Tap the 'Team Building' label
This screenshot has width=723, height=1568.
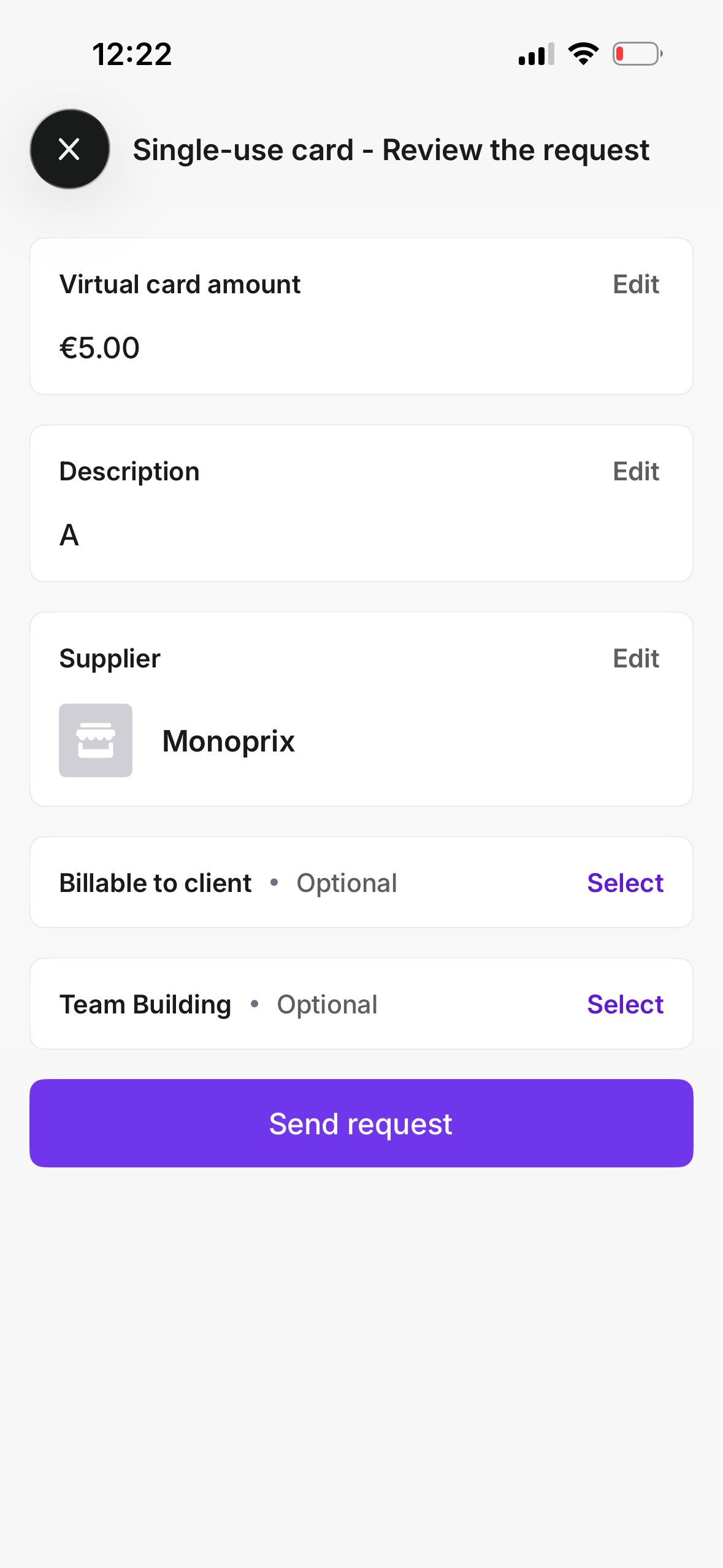click(144, 1004)
